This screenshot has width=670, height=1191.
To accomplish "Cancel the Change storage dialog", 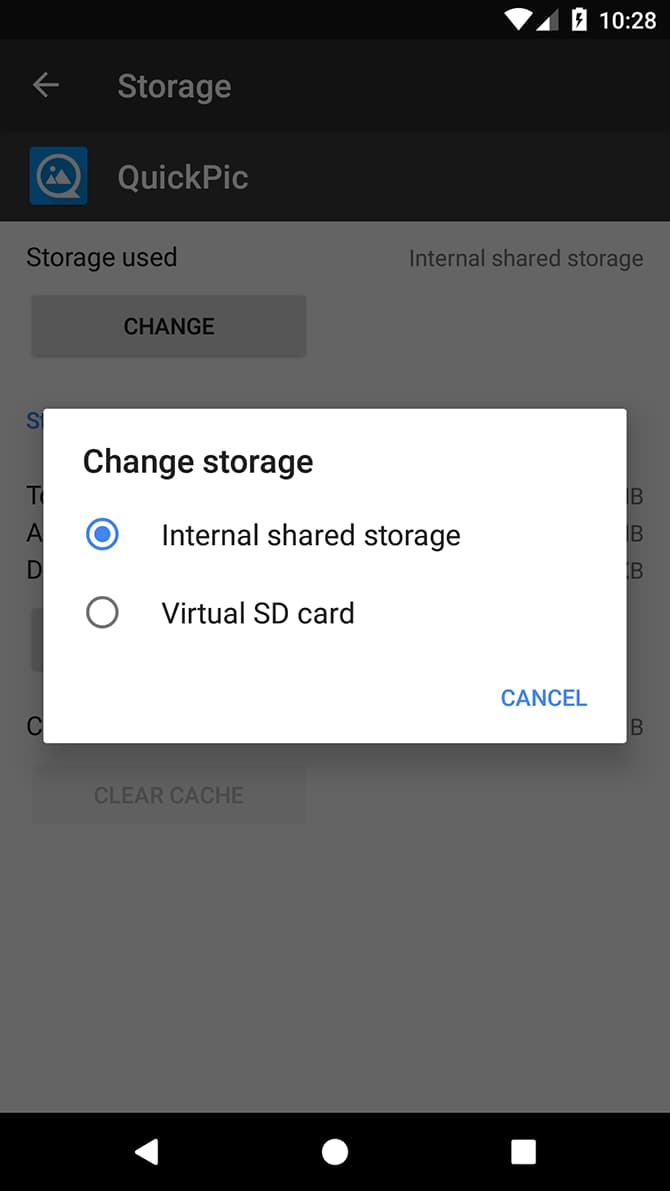I will tap(544, 697).
